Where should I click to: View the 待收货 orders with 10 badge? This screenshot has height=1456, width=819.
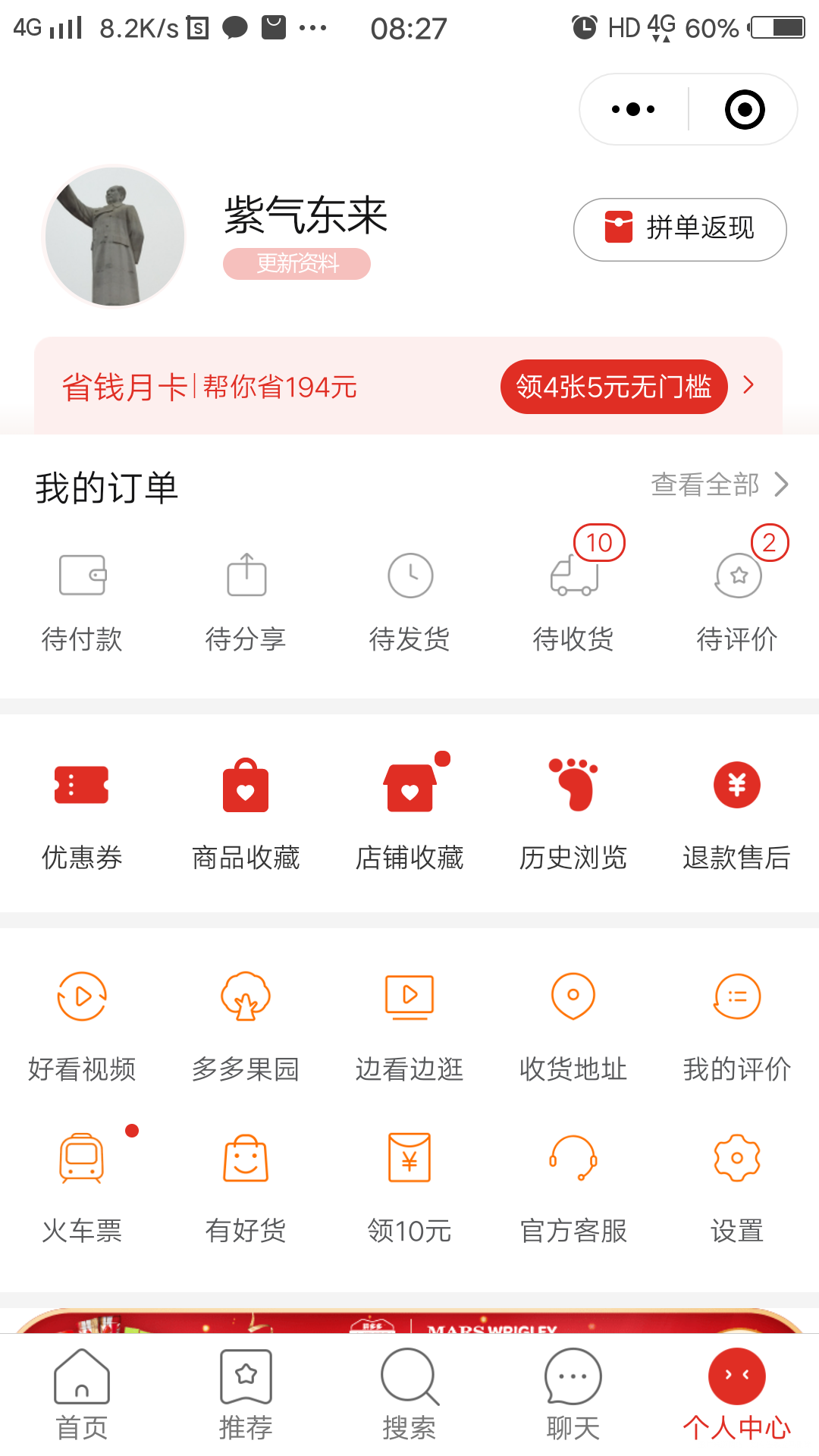[x=573, y=599]
